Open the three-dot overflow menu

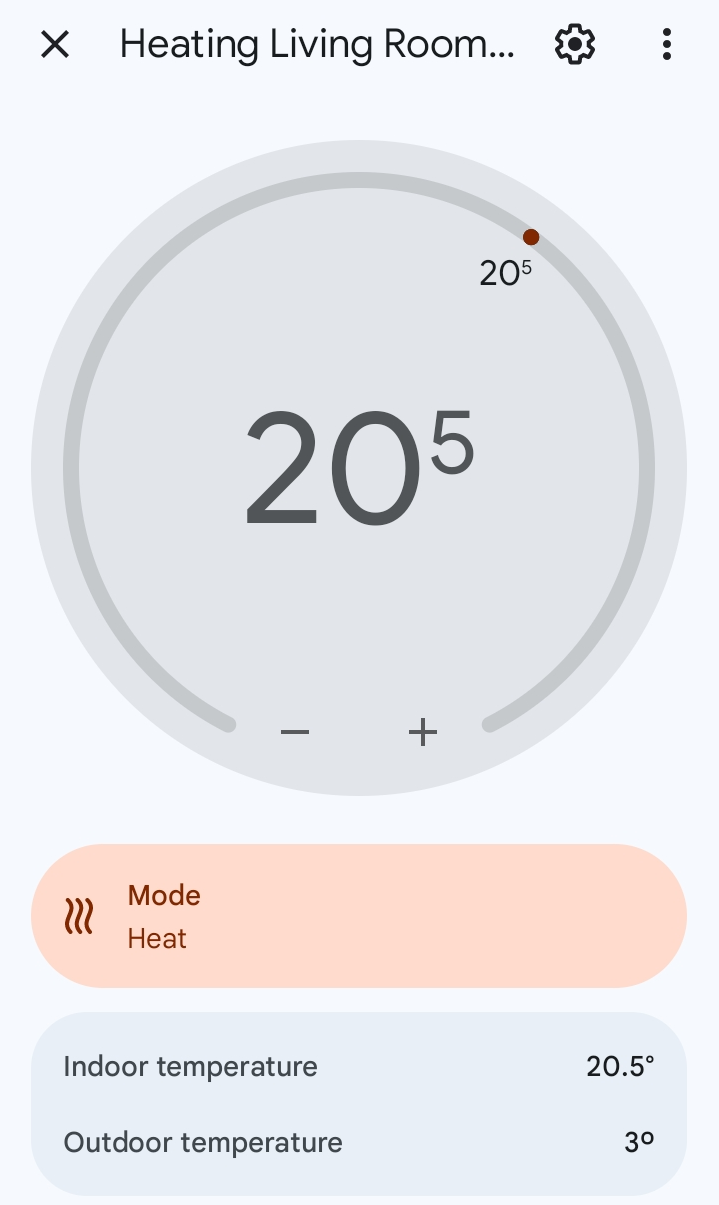666,44
